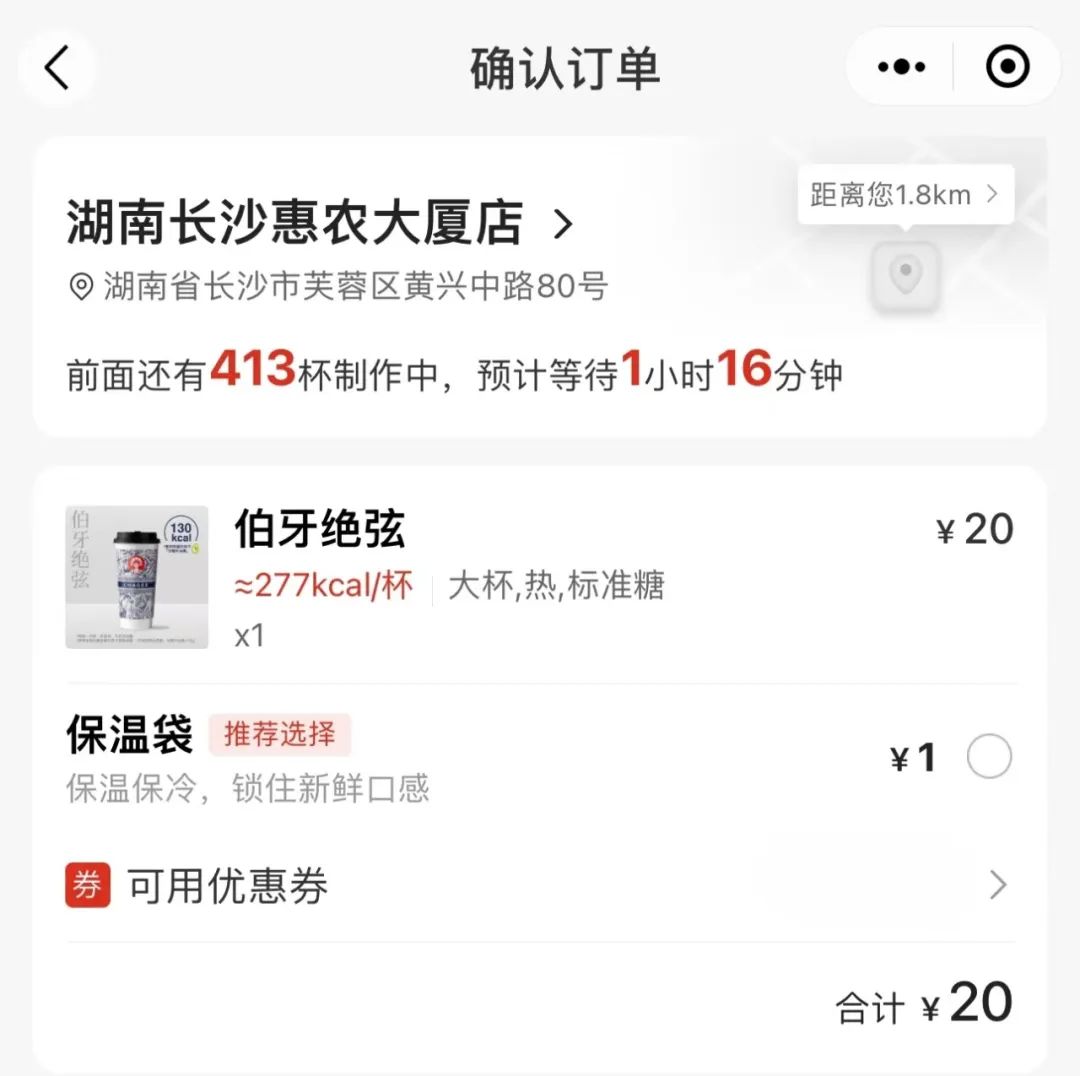View the 伯牙绝弦 drink image
The image size is (1080, 1076).
coord(137,577)
